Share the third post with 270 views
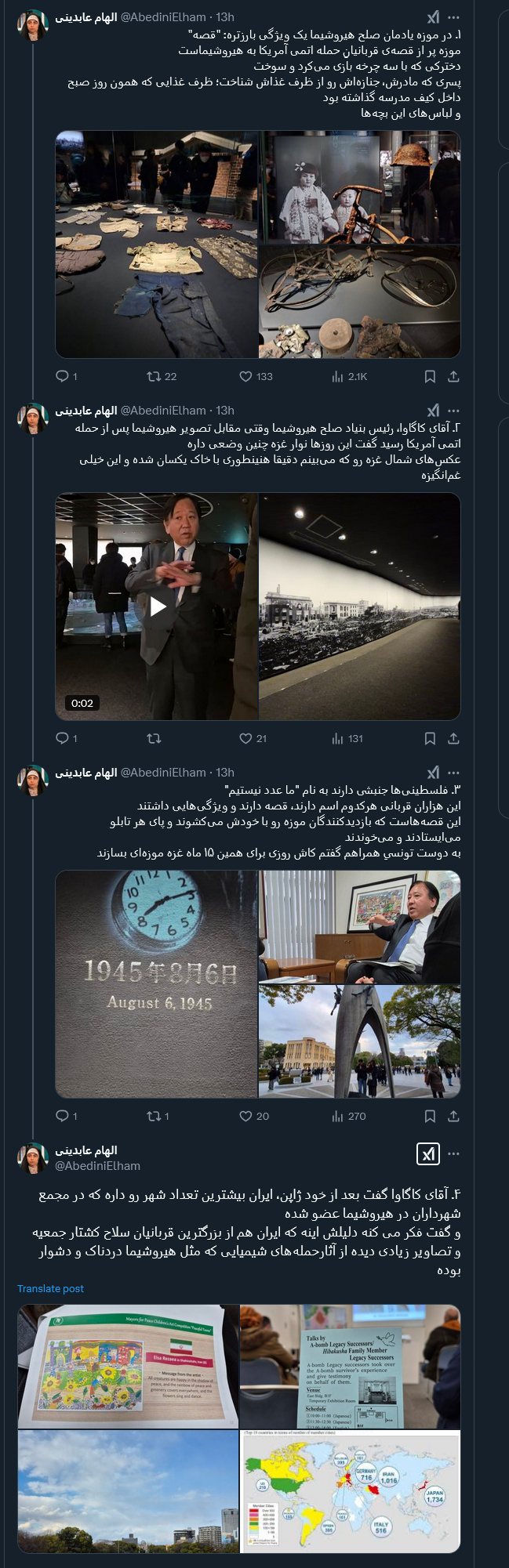The width and height of the screenshot is (509, 1568). tap(453, 1116)
